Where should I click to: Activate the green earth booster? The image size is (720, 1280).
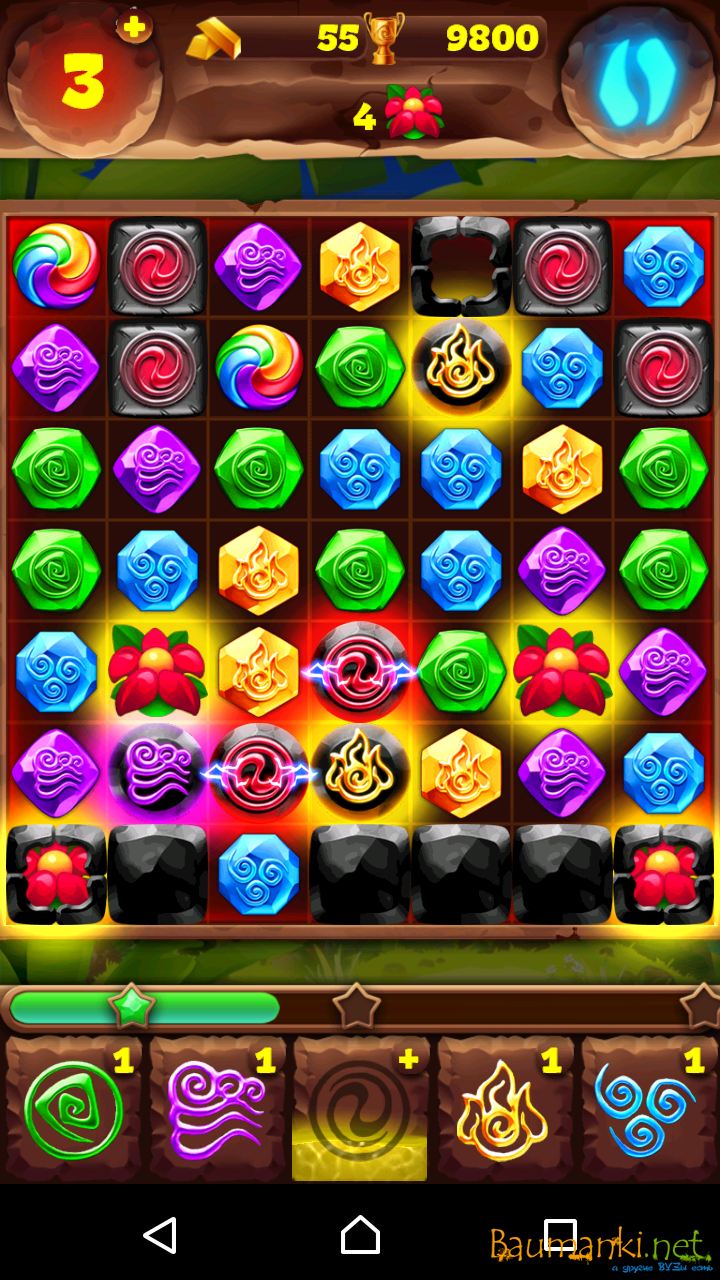[74, 1109]
